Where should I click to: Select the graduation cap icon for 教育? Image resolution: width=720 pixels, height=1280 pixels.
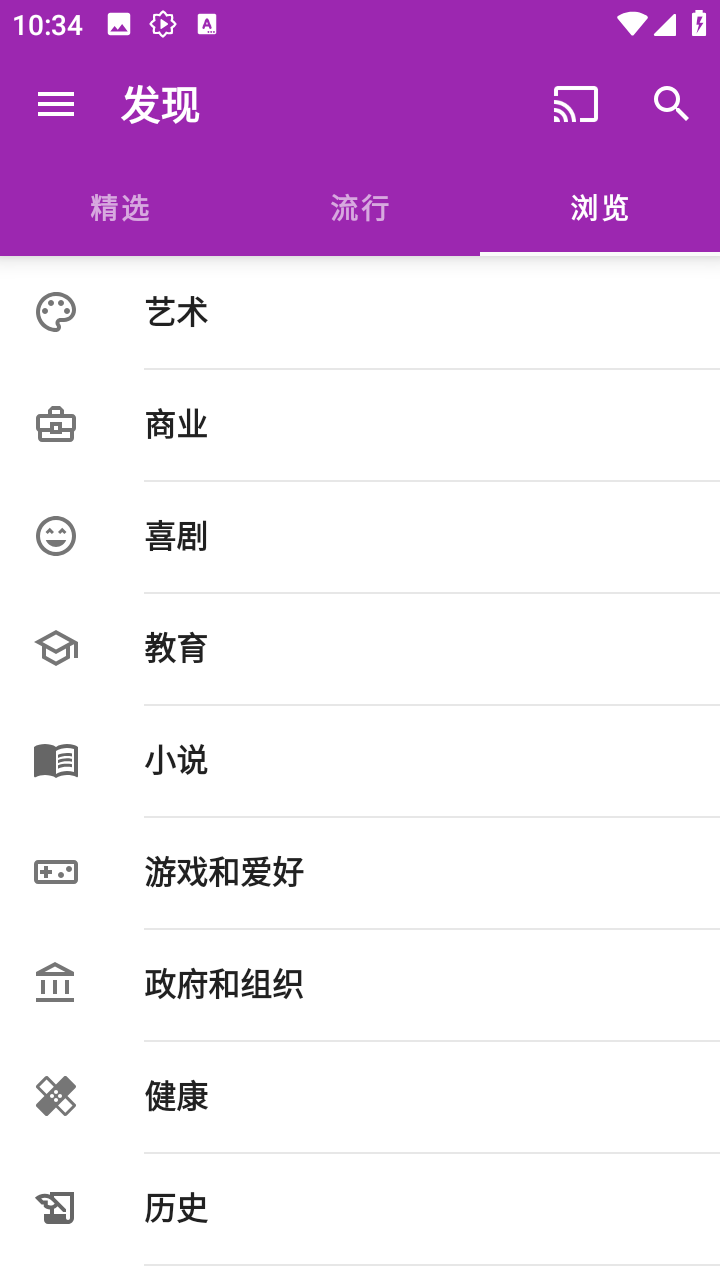pyautogui.click(x=57, y=648)
